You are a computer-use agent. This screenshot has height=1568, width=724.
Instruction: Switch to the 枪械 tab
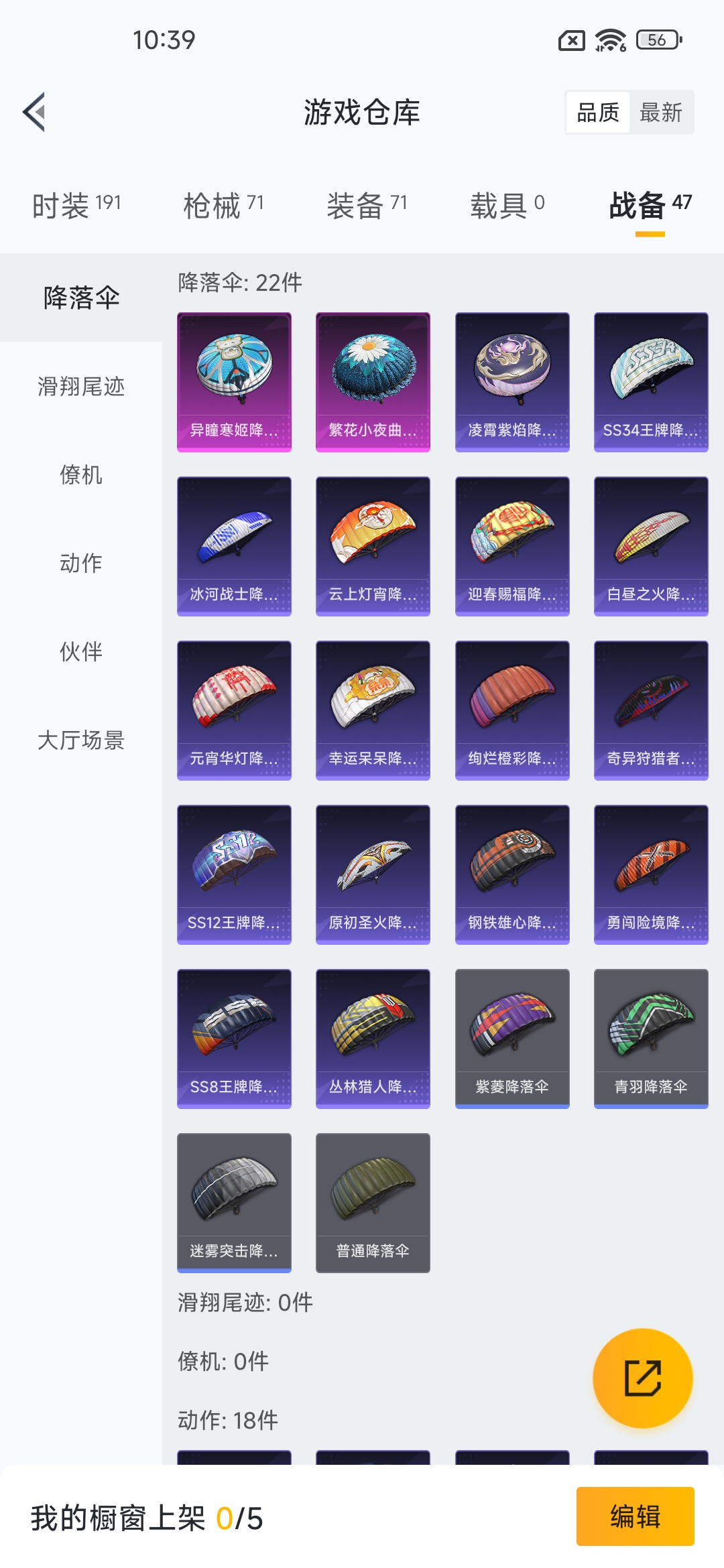(x=223, y=205)
